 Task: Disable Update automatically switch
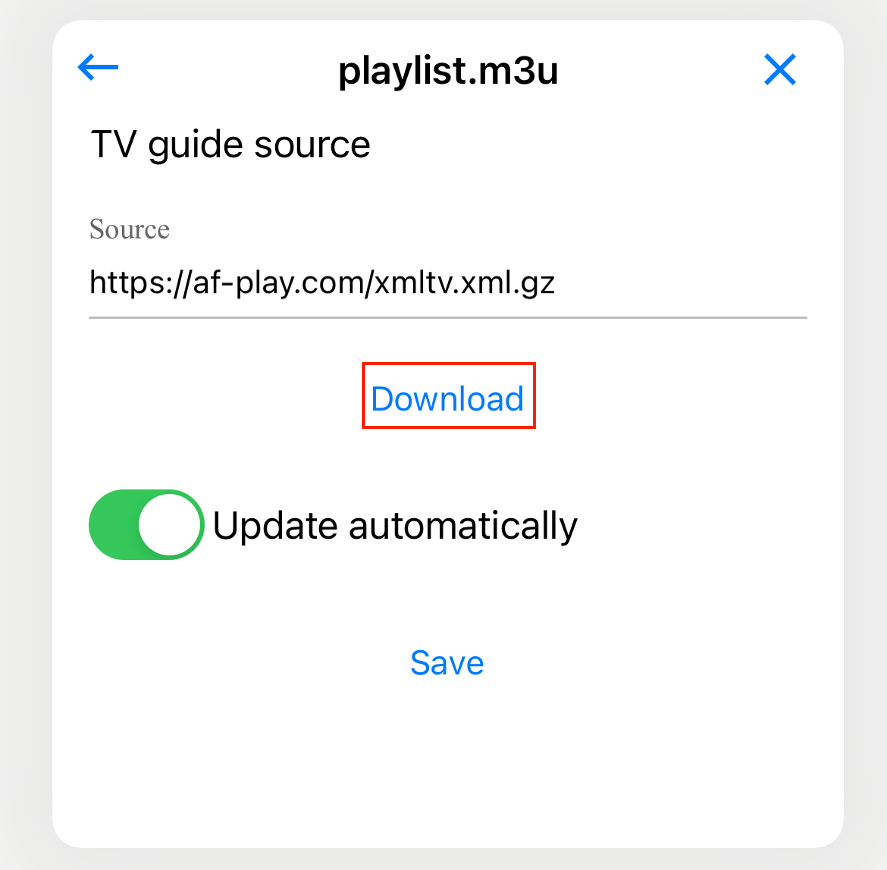(x=146, y=525)
